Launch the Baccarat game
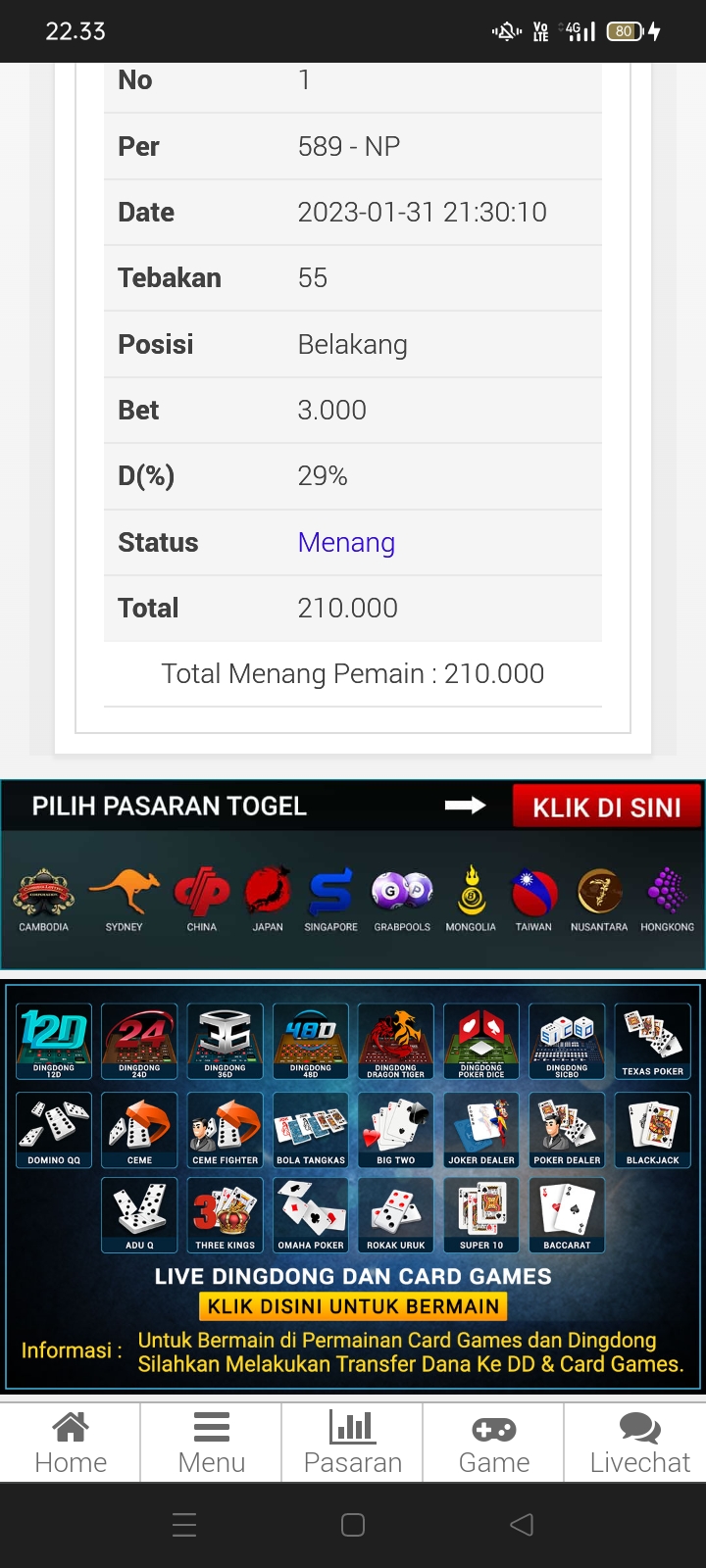This screenshot has height=1568, width=706. tap(567, 1215)
